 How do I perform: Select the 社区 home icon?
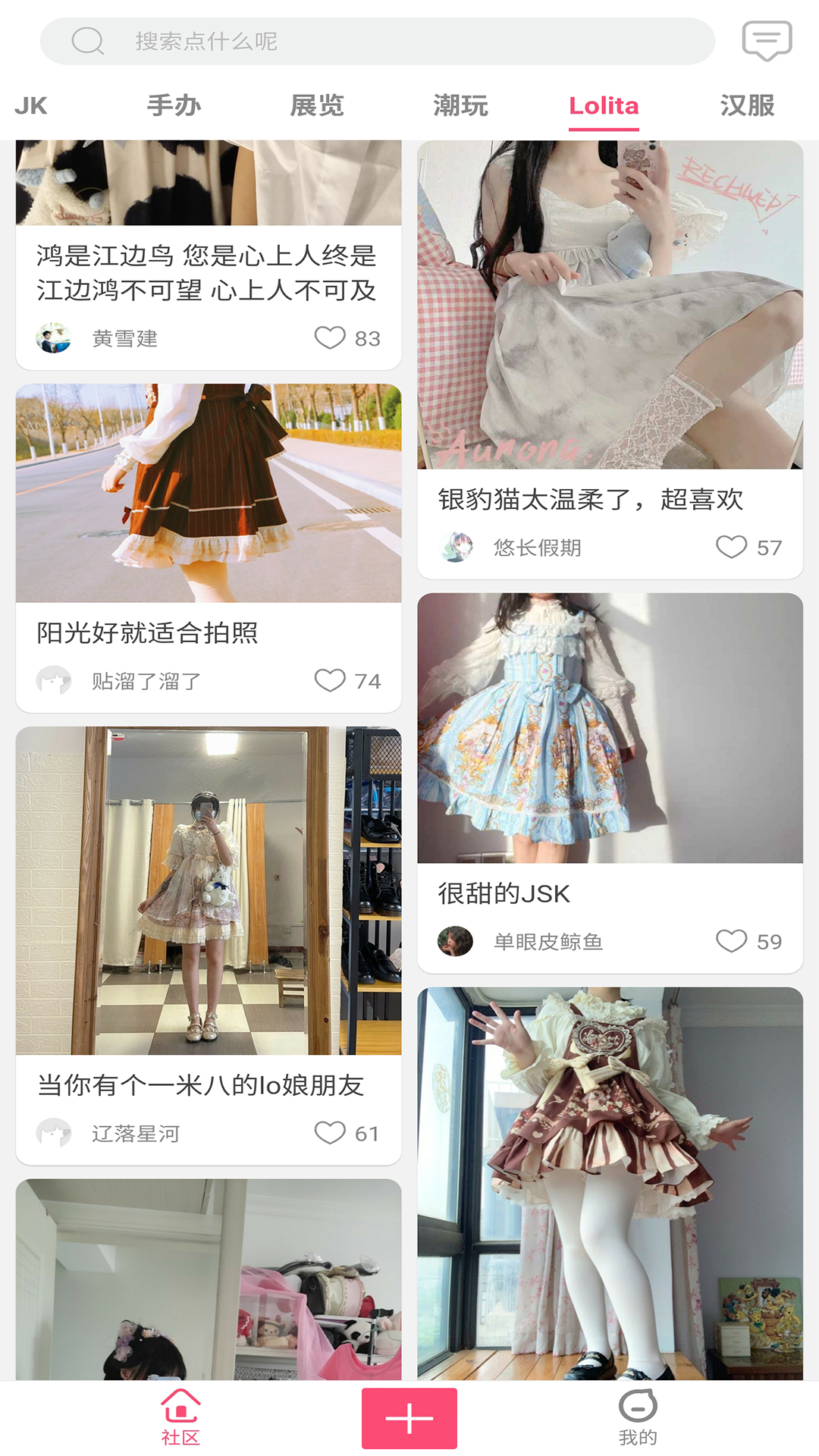(x=181, y=1418)
